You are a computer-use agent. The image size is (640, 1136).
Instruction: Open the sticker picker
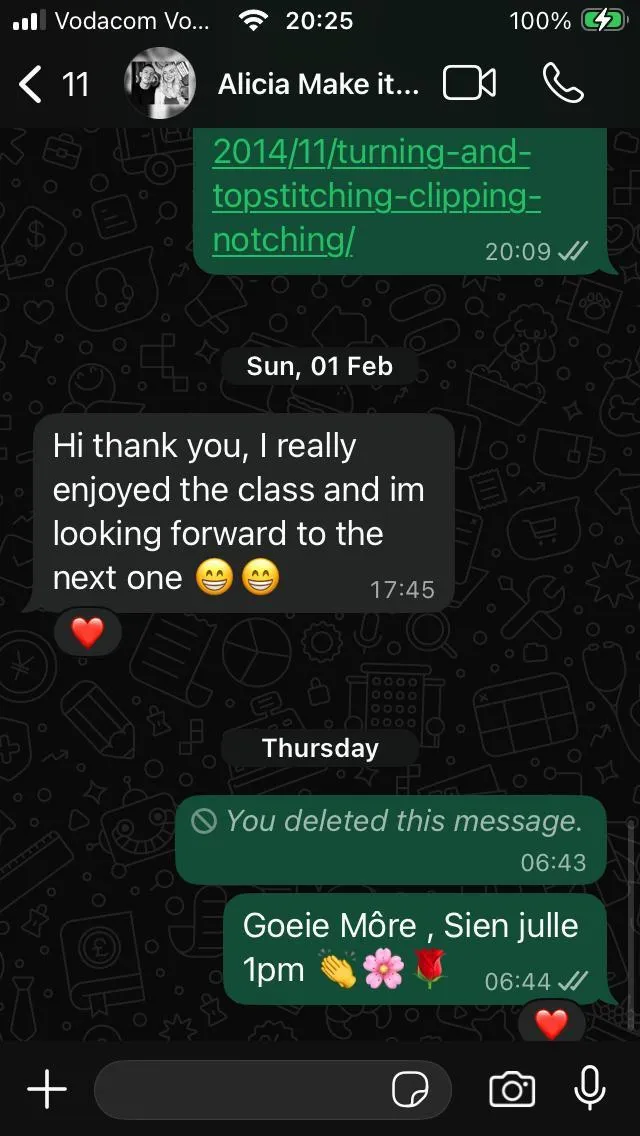pos(410,1089)
